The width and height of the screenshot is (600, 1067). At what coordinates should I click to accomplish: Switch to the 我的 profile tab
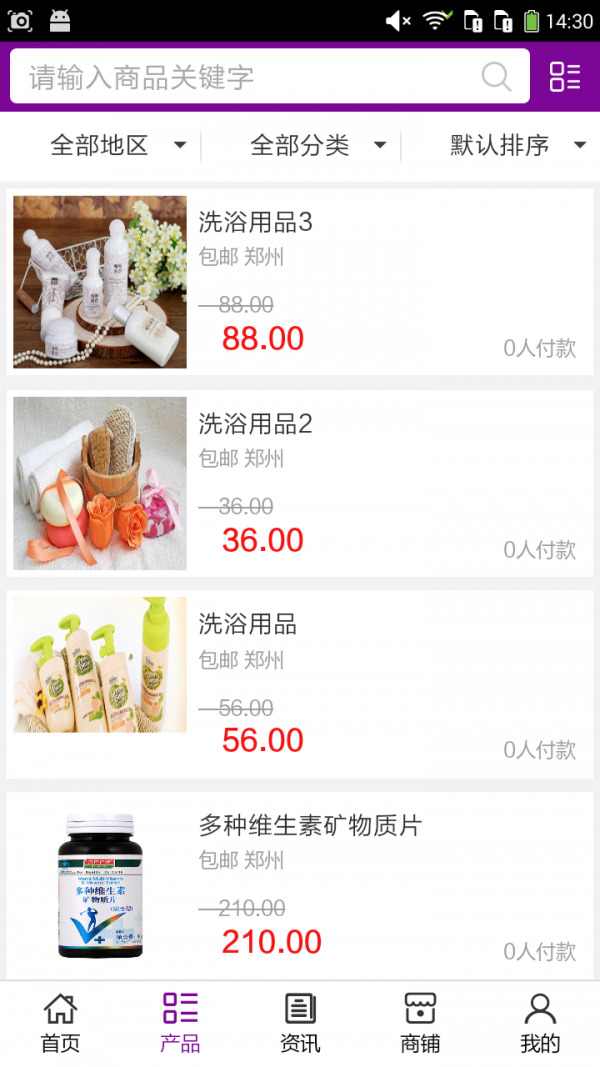coord(540,1023)
